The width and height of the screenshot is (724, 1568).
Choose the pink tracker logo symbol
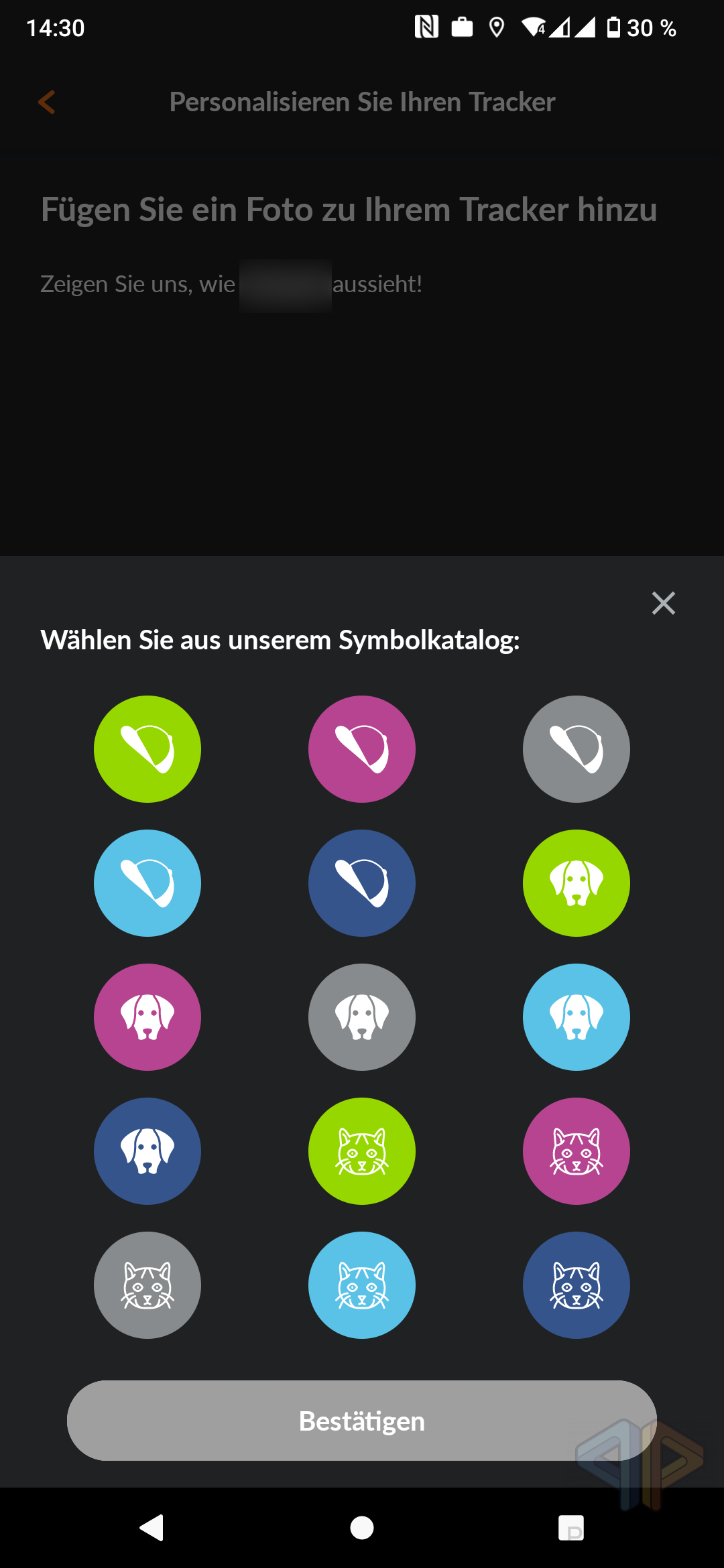click(x=362, y=749)
